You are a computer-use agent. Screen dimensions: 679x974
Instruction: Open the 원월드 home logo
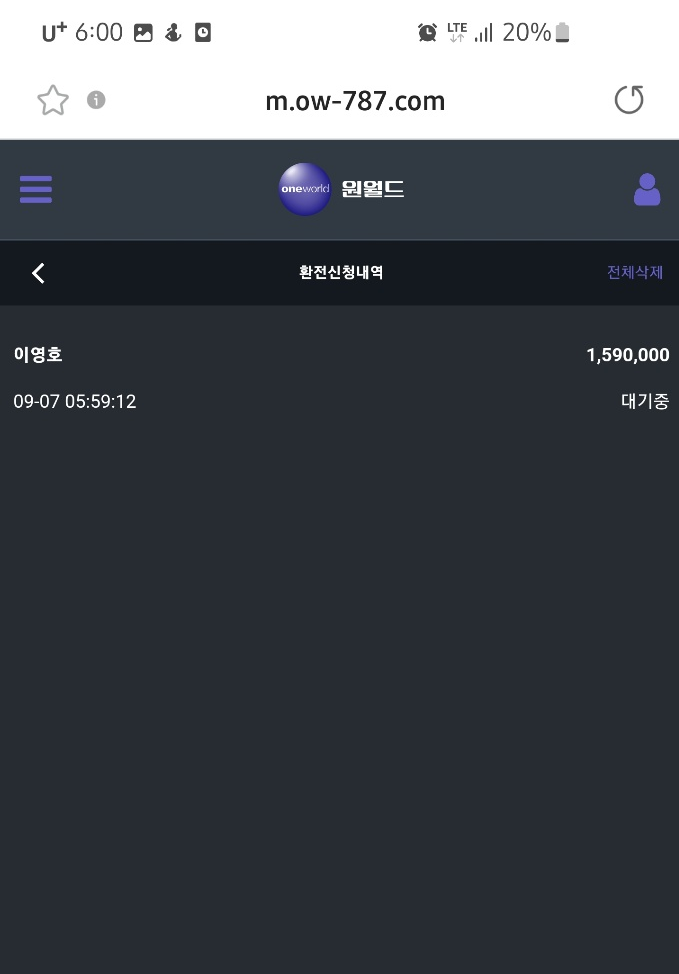click(341, 189)
